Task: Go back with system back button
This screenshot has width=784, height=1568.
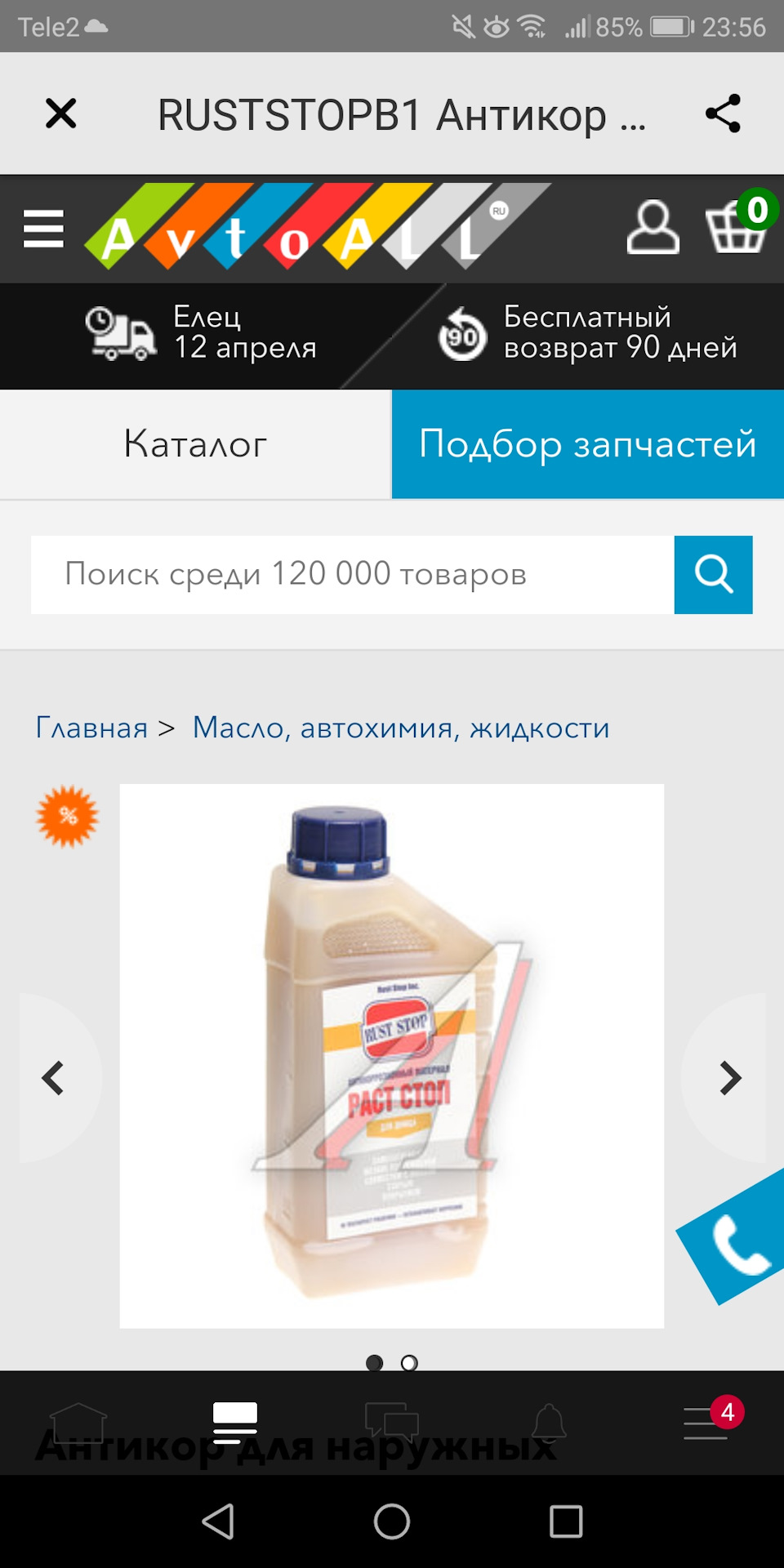Action: pos(218,1521)
